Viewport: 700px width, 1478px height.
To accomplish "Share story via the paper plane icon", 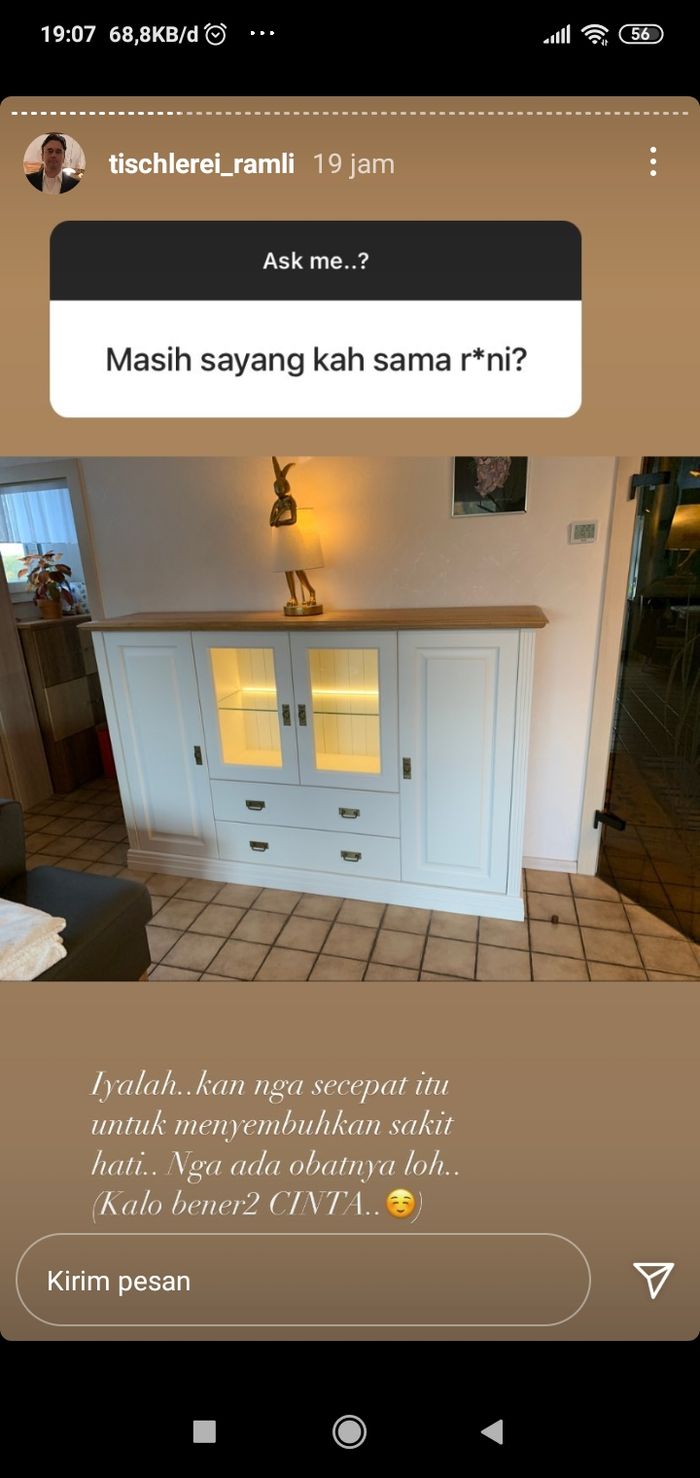I will [x=653, y=1280].
